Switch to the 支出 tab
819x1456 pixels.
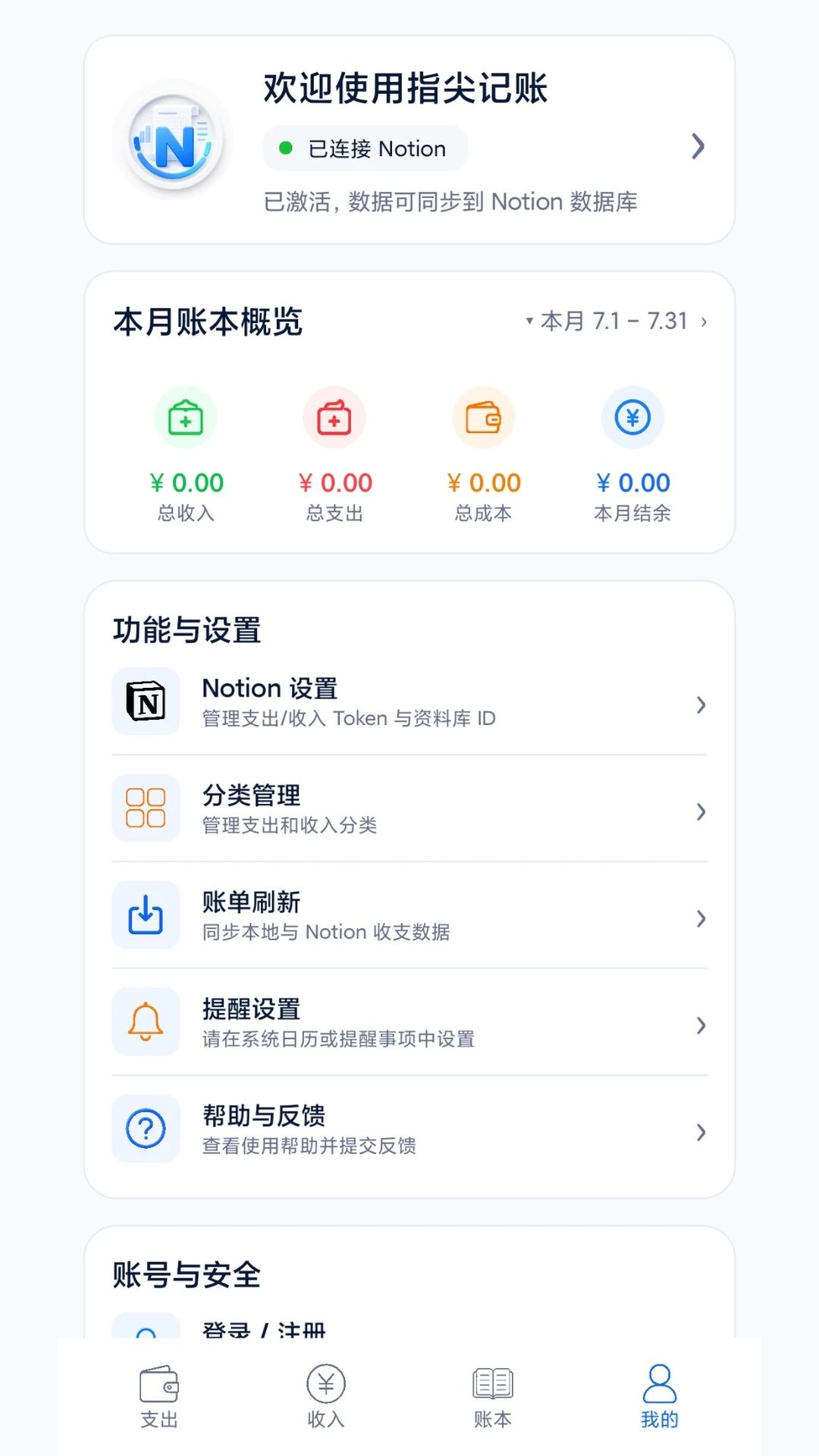[159, 1397]
